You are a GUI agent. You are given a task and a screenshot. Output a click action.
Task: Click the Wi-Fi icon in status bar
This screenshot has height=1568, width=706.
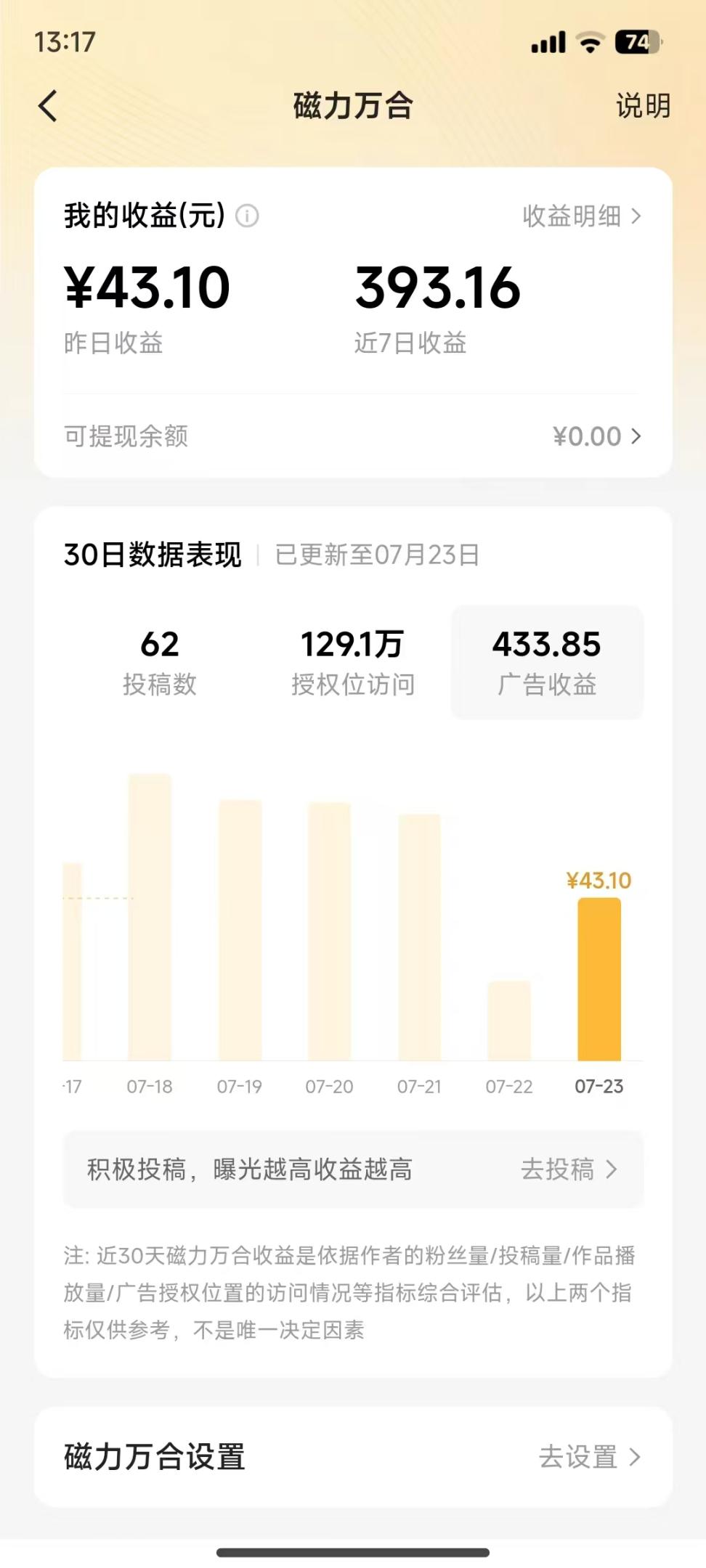(590, 43)
